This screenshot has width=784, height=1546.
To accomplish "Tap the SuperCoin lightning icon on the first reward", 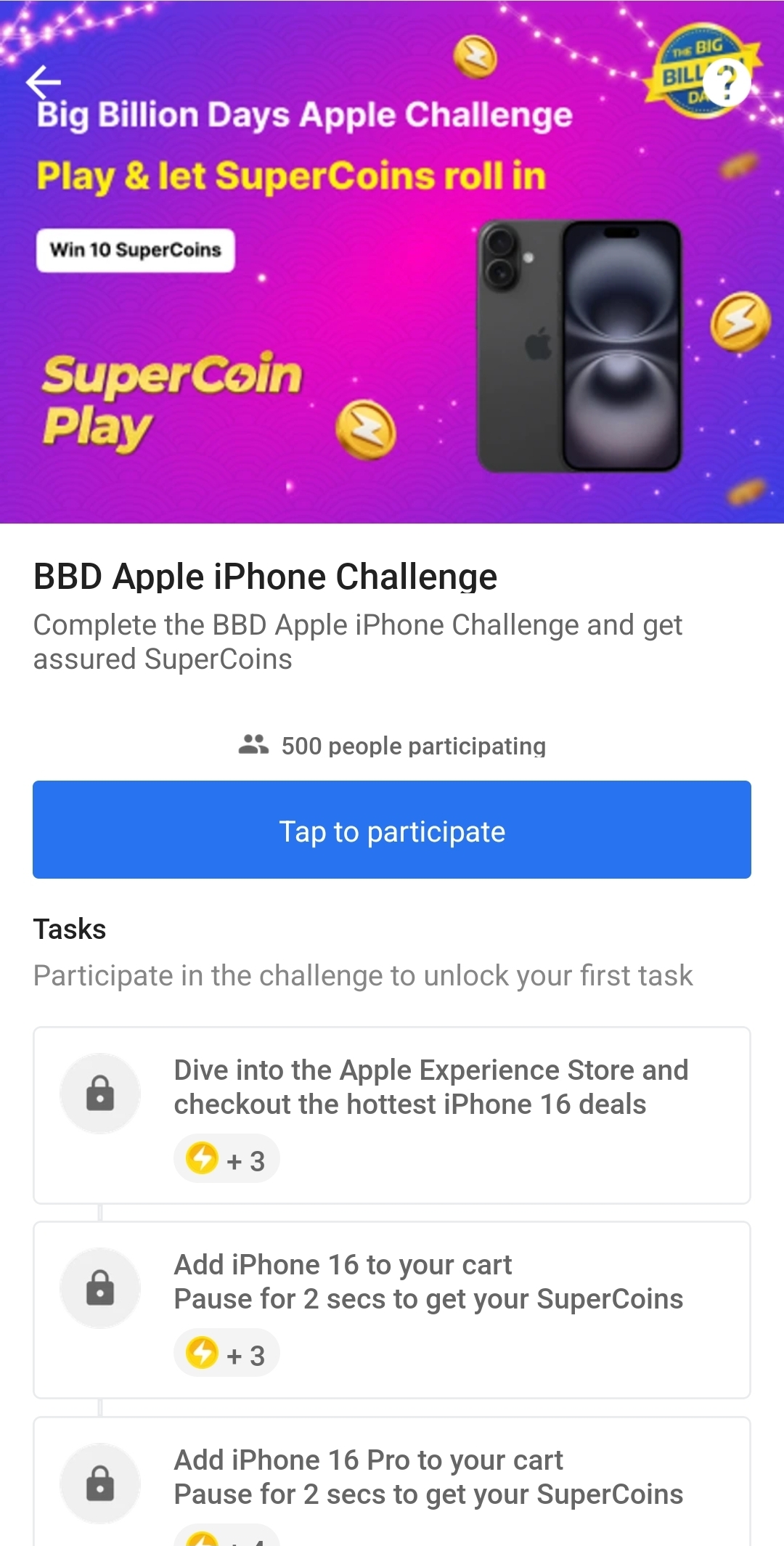I will pyautogui.click(x=204, y=1158).
